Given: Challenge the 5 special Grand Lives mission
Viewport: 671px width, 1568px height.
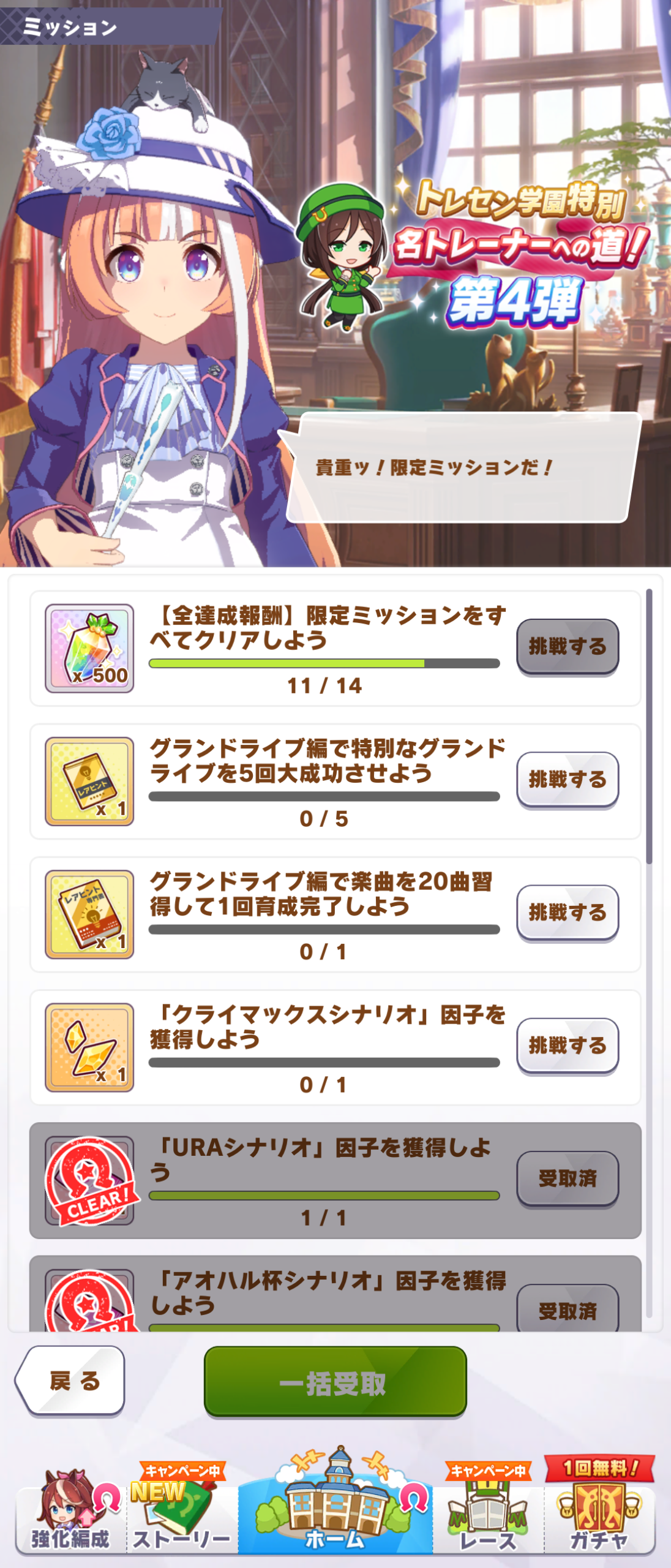Looking at the screenshot, I should 568,779.
